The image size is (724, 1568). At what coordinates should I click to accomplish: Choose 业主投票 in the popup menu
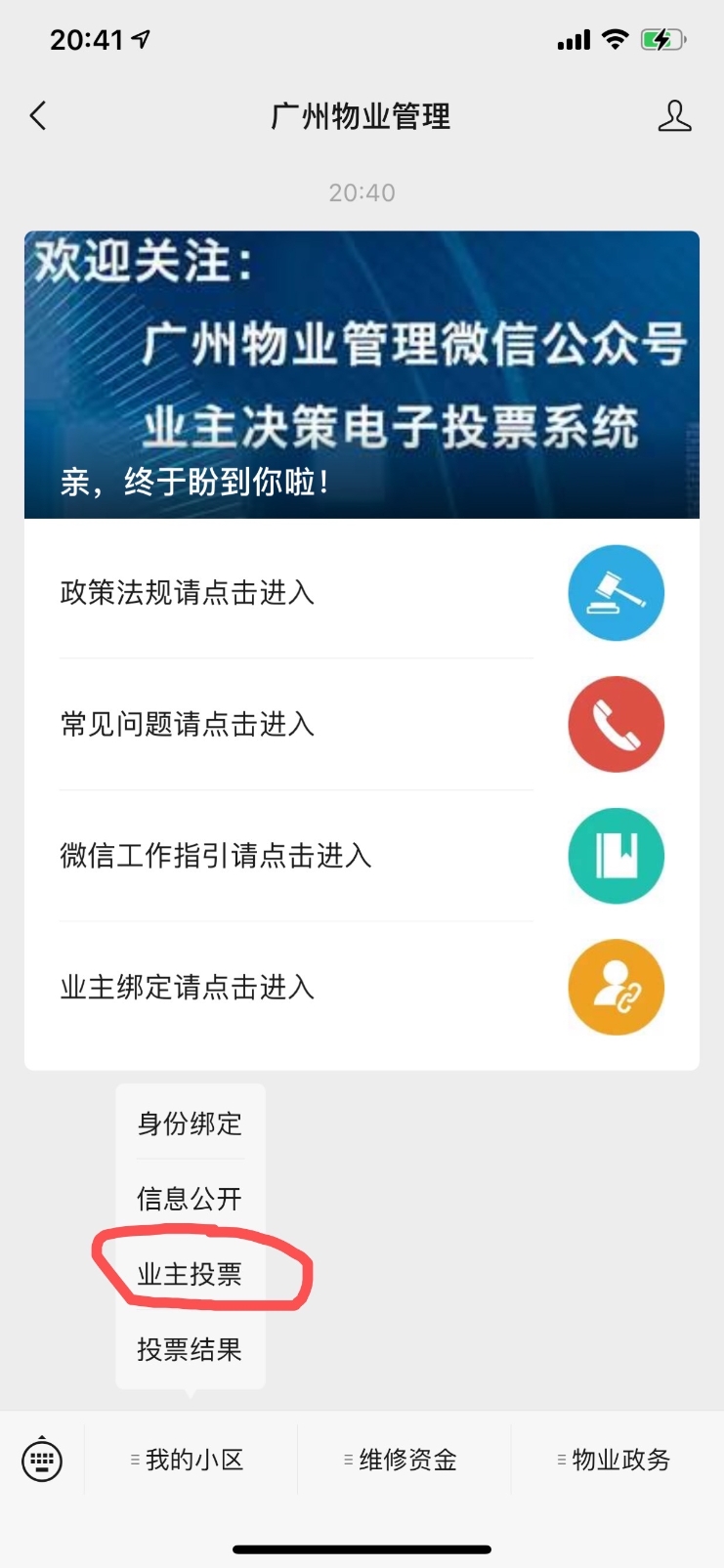[190, 1274]
